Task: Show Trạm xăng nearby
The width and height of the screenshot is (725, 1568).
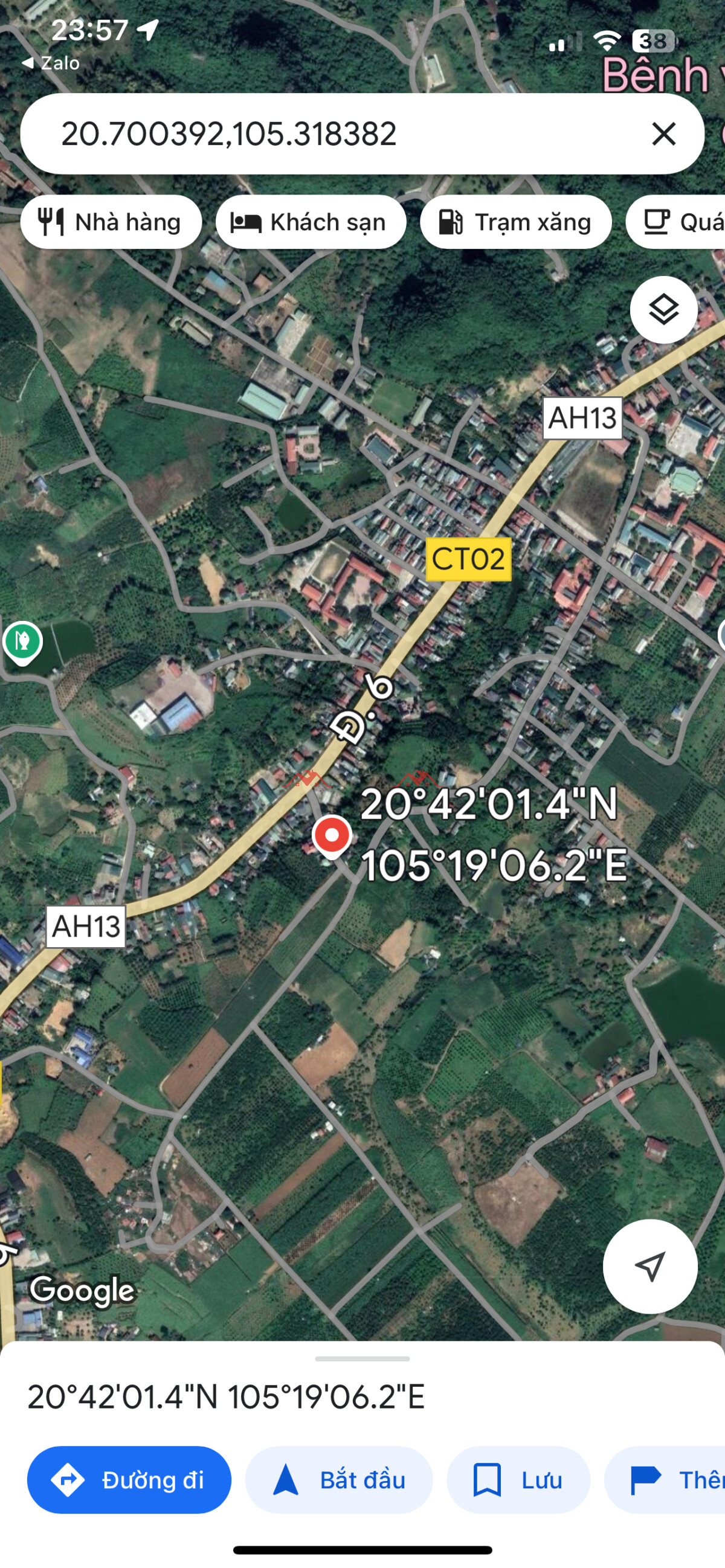Action: tap(515, 222)
